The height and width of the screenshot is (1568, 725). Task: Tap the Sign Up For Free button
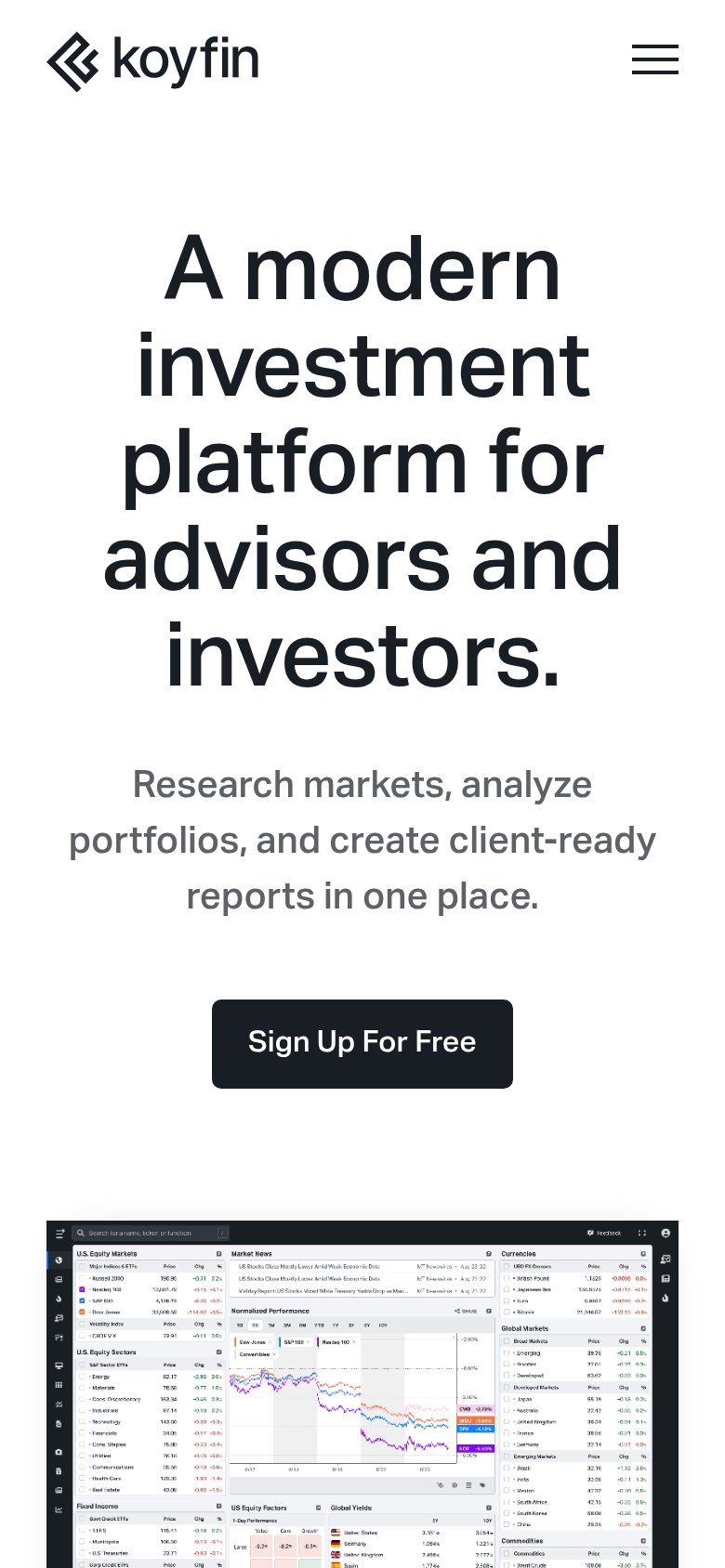(x=362, y=1043)
